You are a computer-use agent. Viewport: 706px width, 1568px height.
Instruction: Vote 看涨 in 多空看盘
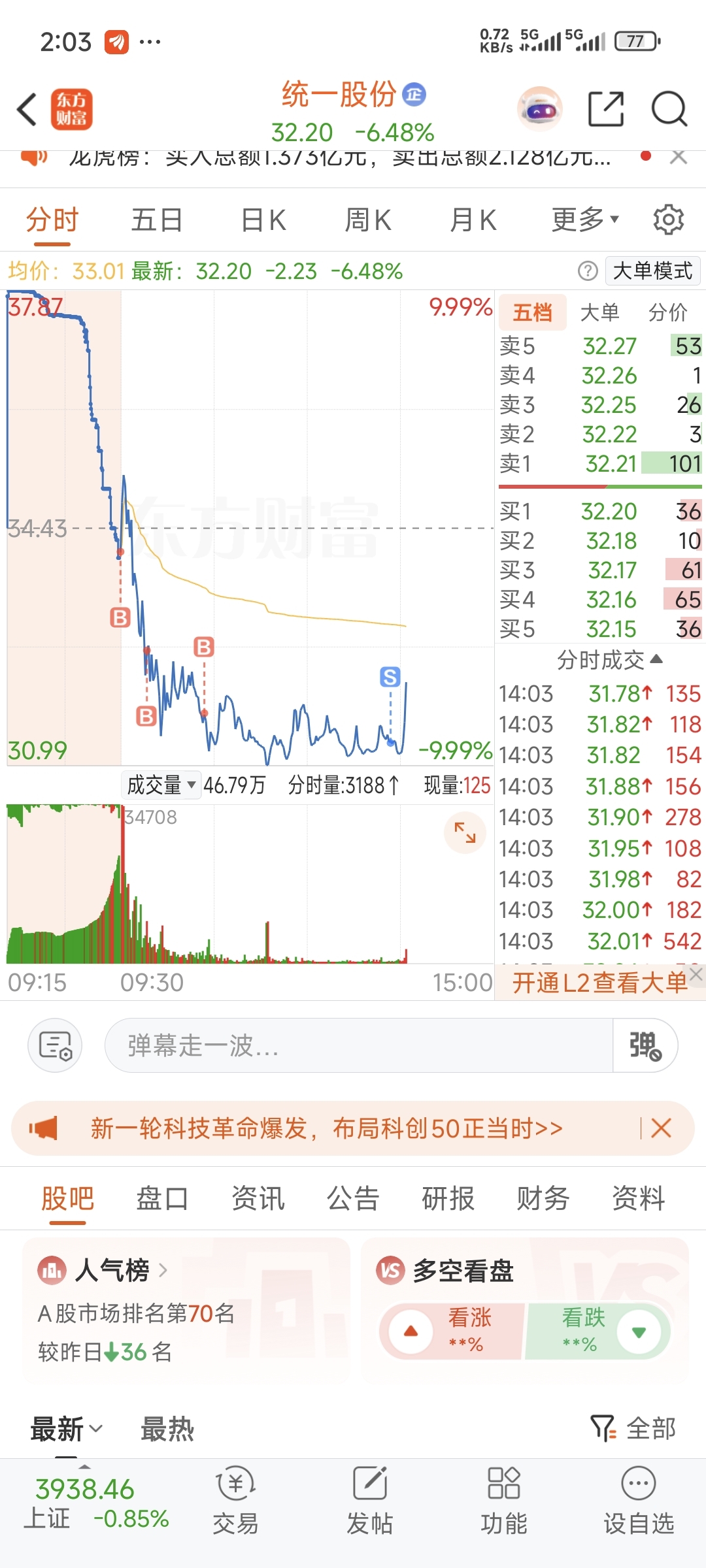[452, 1331]
